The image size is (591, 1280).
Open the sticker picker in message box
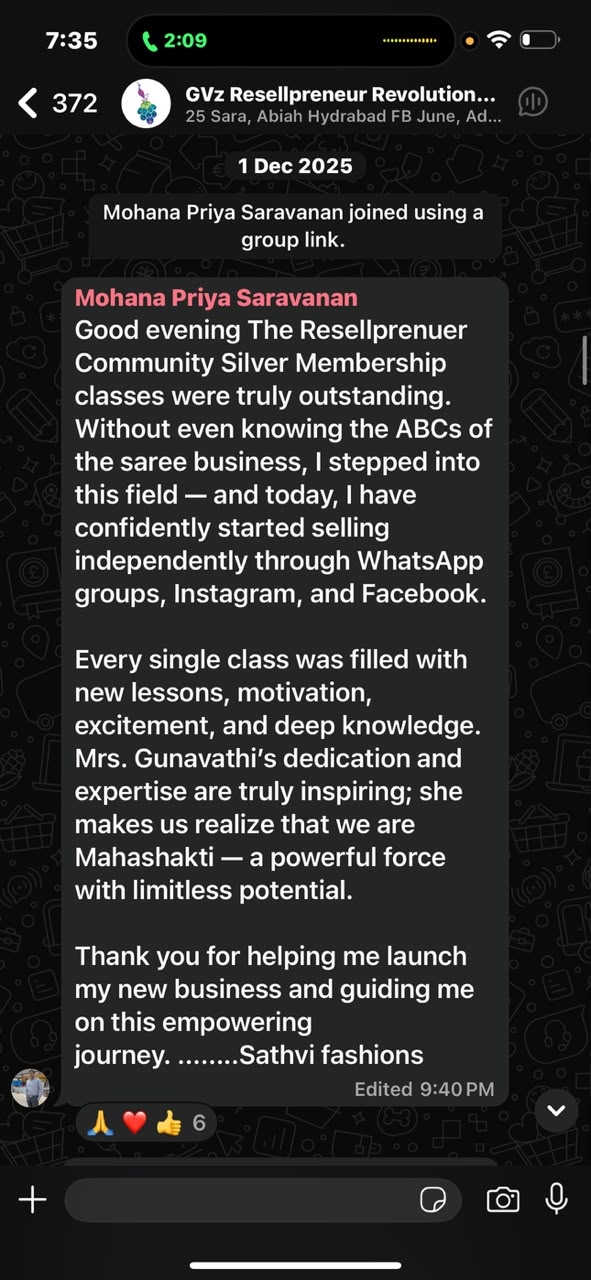tap(433, 1200)
